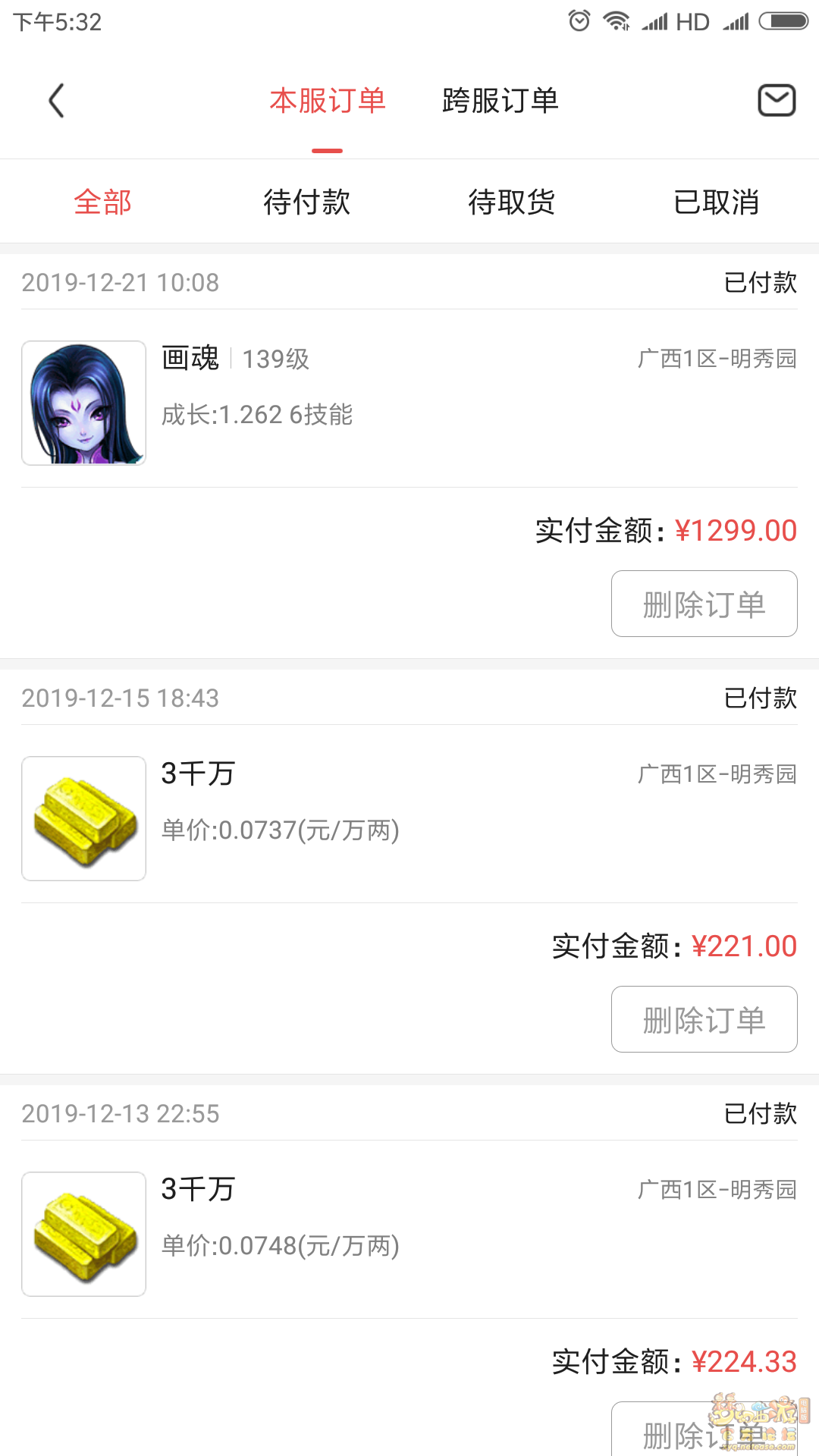Image resolution: width=819 pixels, height=1456 pixels.
Task: Delete the ¥1299.00 画魂 order
Action: pyautogui.click(x=704, y=604)
